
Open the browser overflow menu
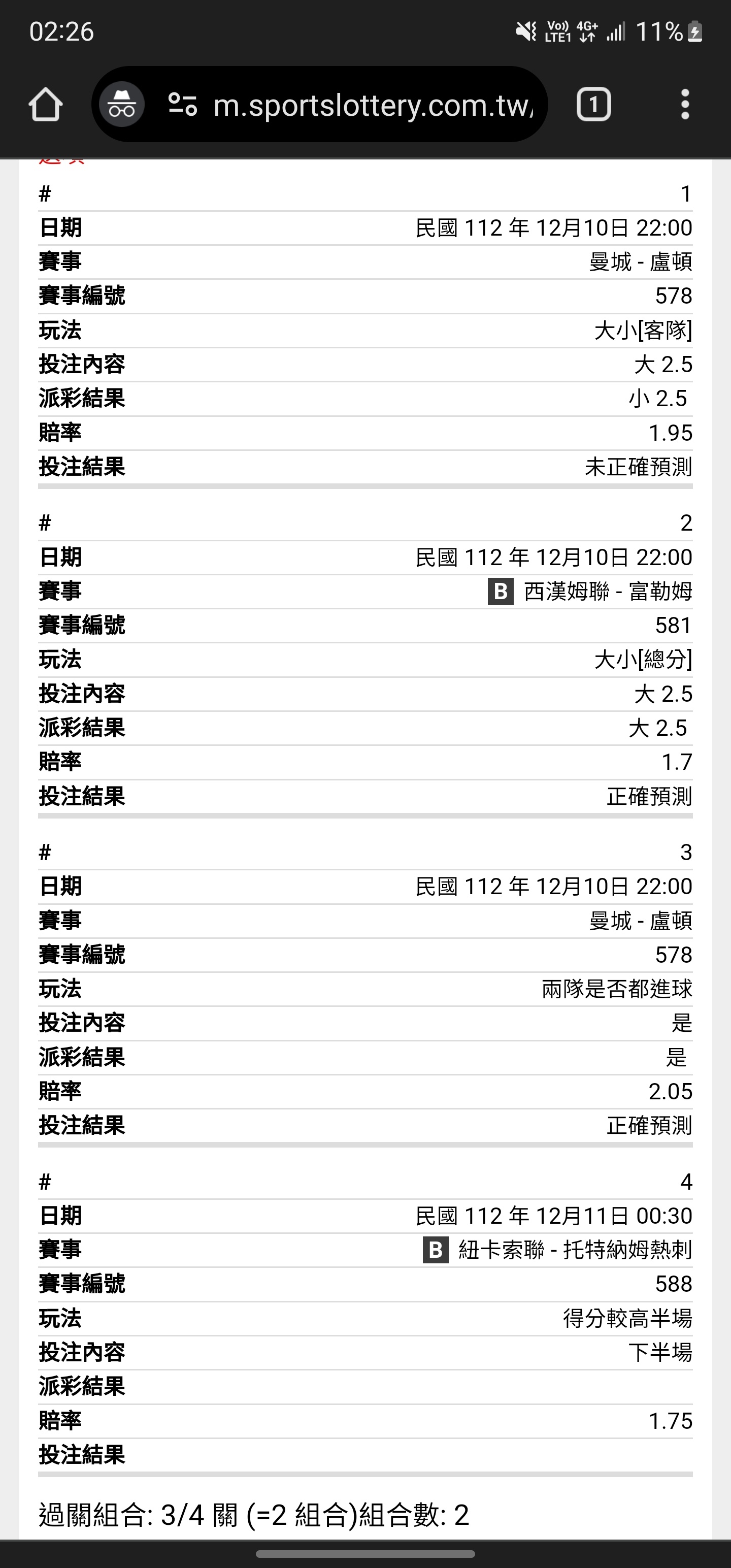[685, 104]
